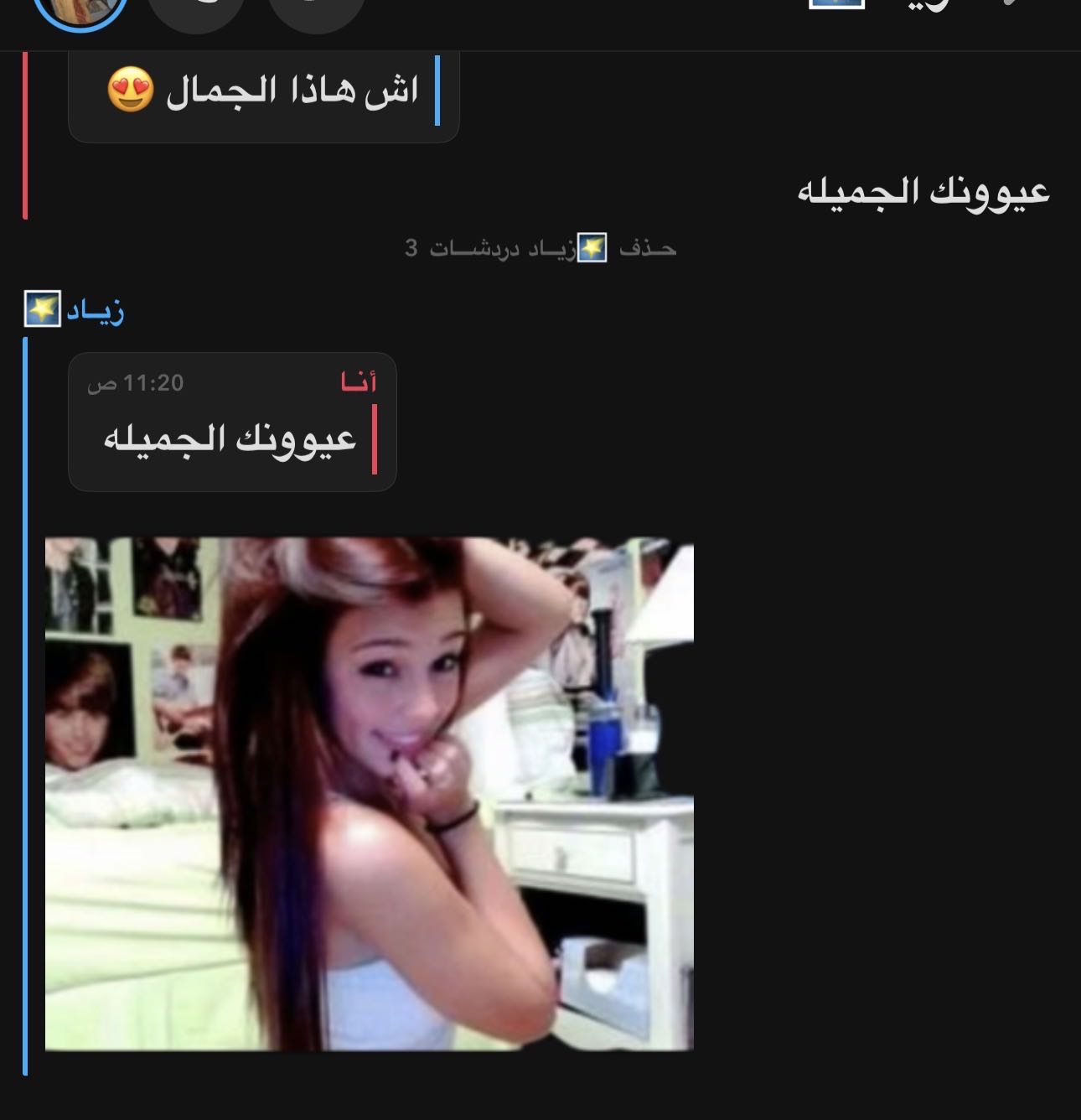Tap the quoted message عيوونك الجميله

pyautogui.click(x=232, y=423)
